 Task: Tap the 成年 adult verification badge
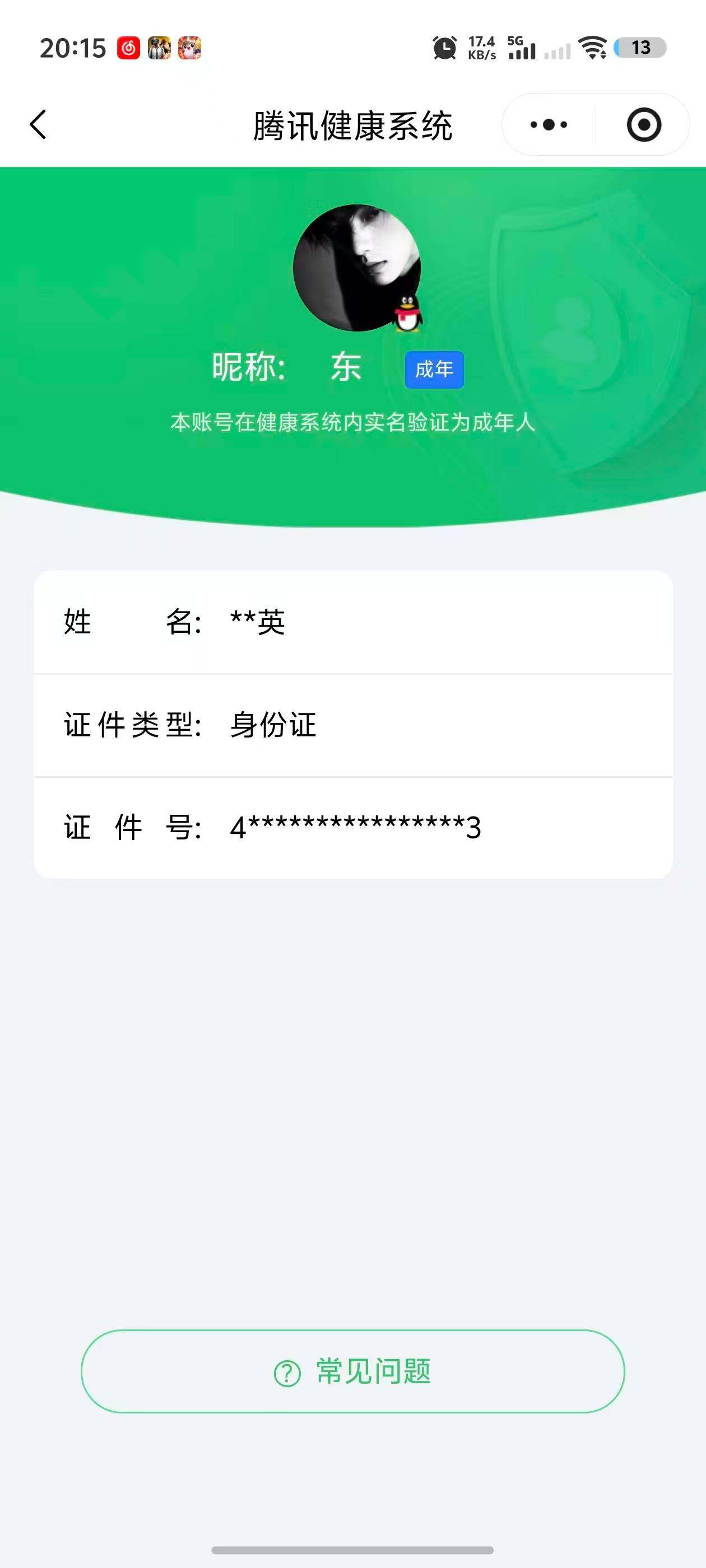point(435,368)
